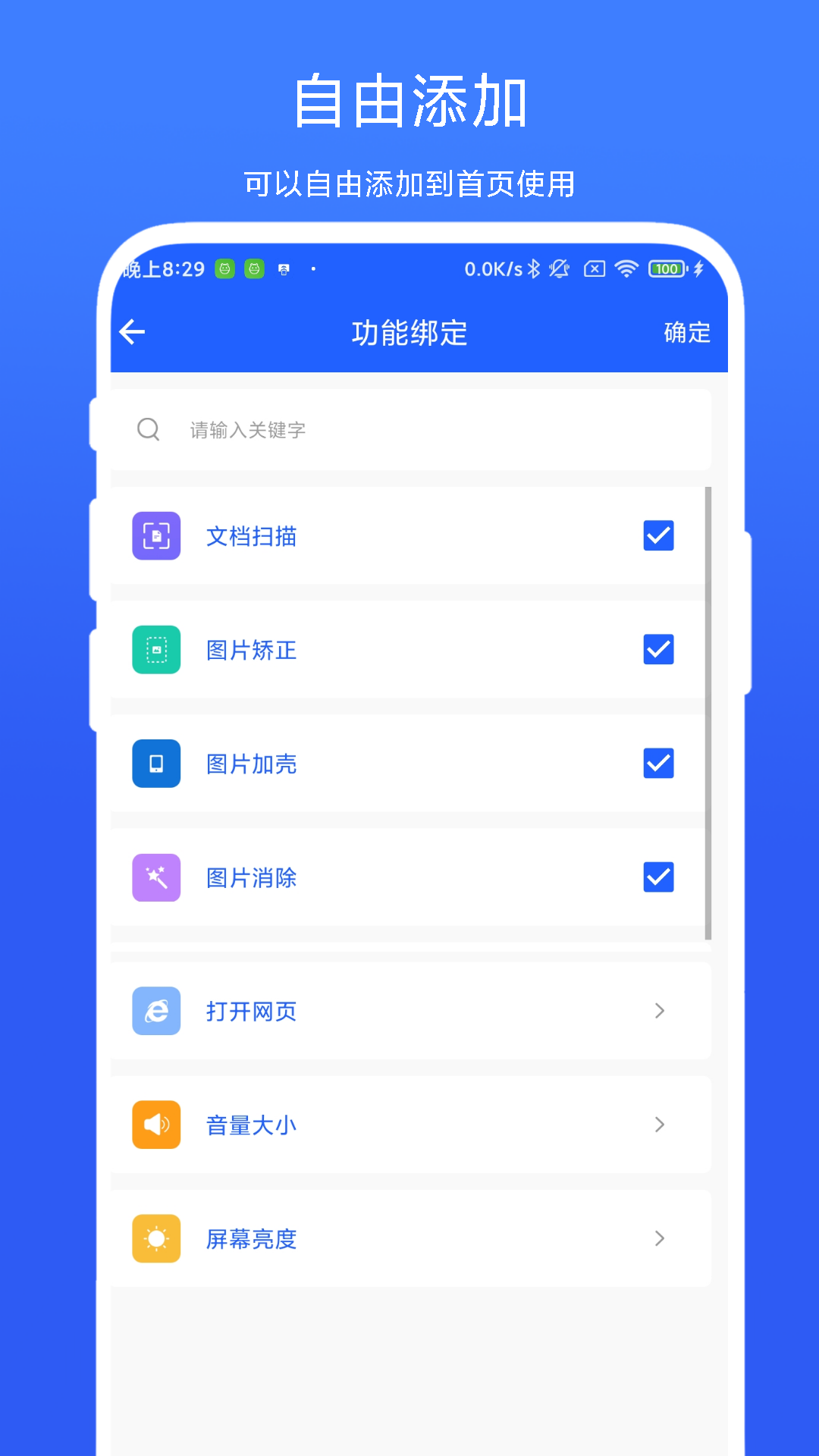The height and width of the screenshot is (1456, 819).
Task: Uncheck the 文档扫描 checkbox
Action: 658,536
